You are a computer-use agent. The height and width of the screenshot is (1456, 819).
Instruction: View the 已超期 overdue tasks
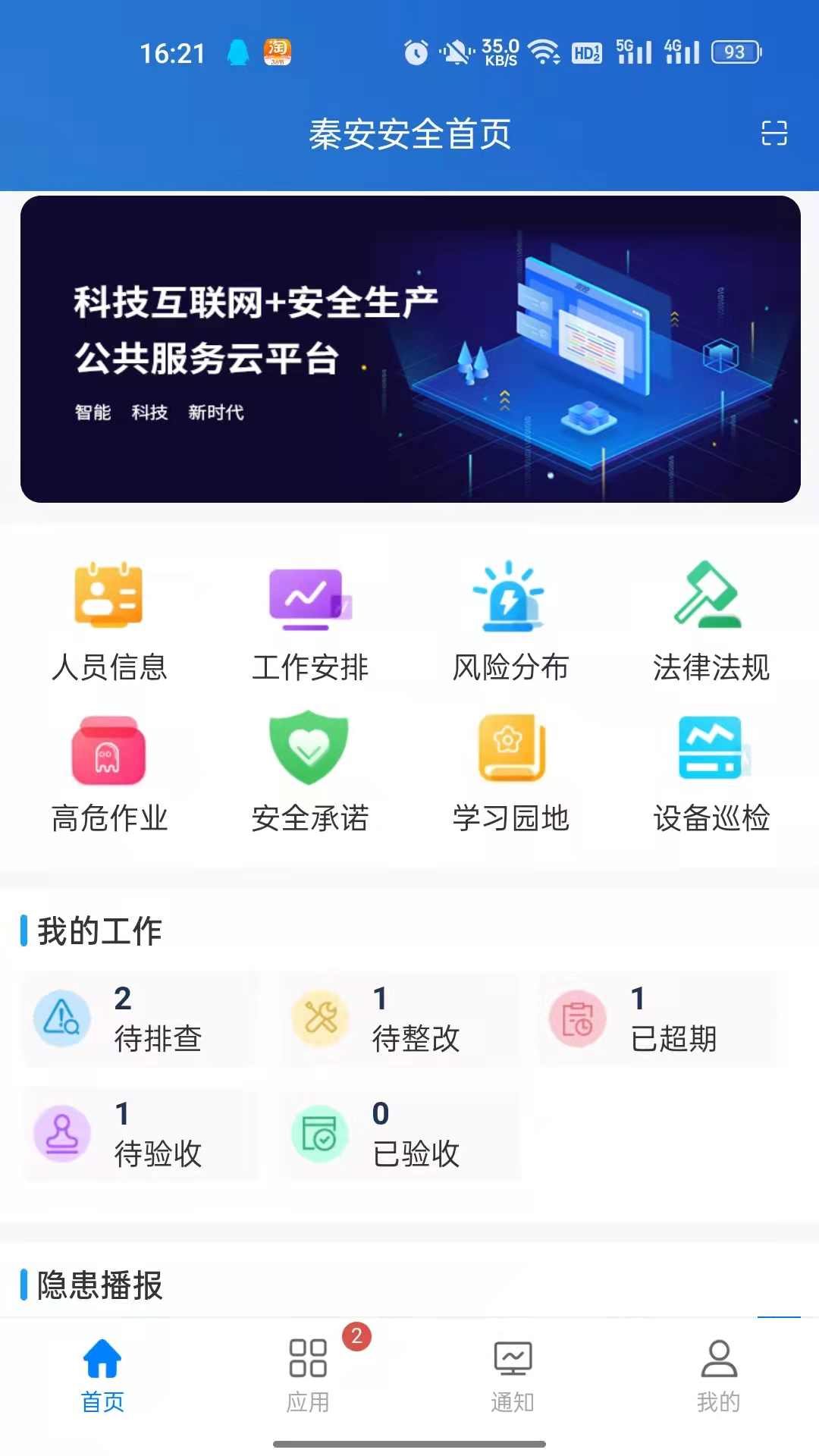point(657,1020)
